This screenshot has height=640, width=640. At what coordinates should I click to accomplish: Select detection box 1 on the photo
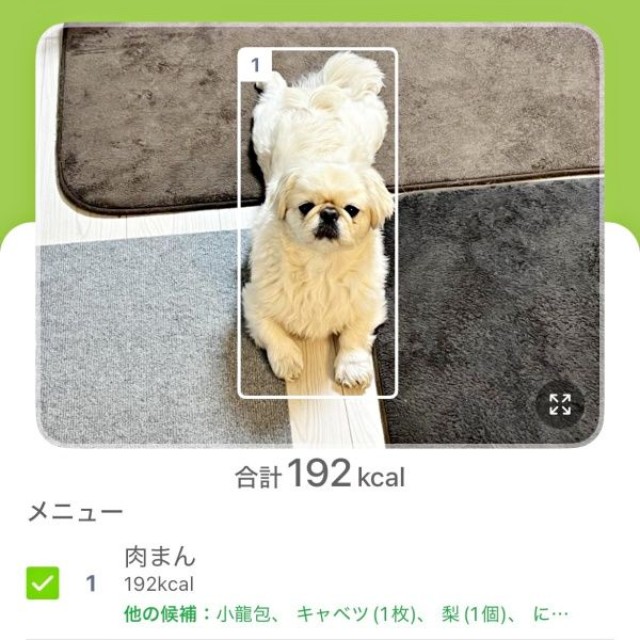(318, 223)
